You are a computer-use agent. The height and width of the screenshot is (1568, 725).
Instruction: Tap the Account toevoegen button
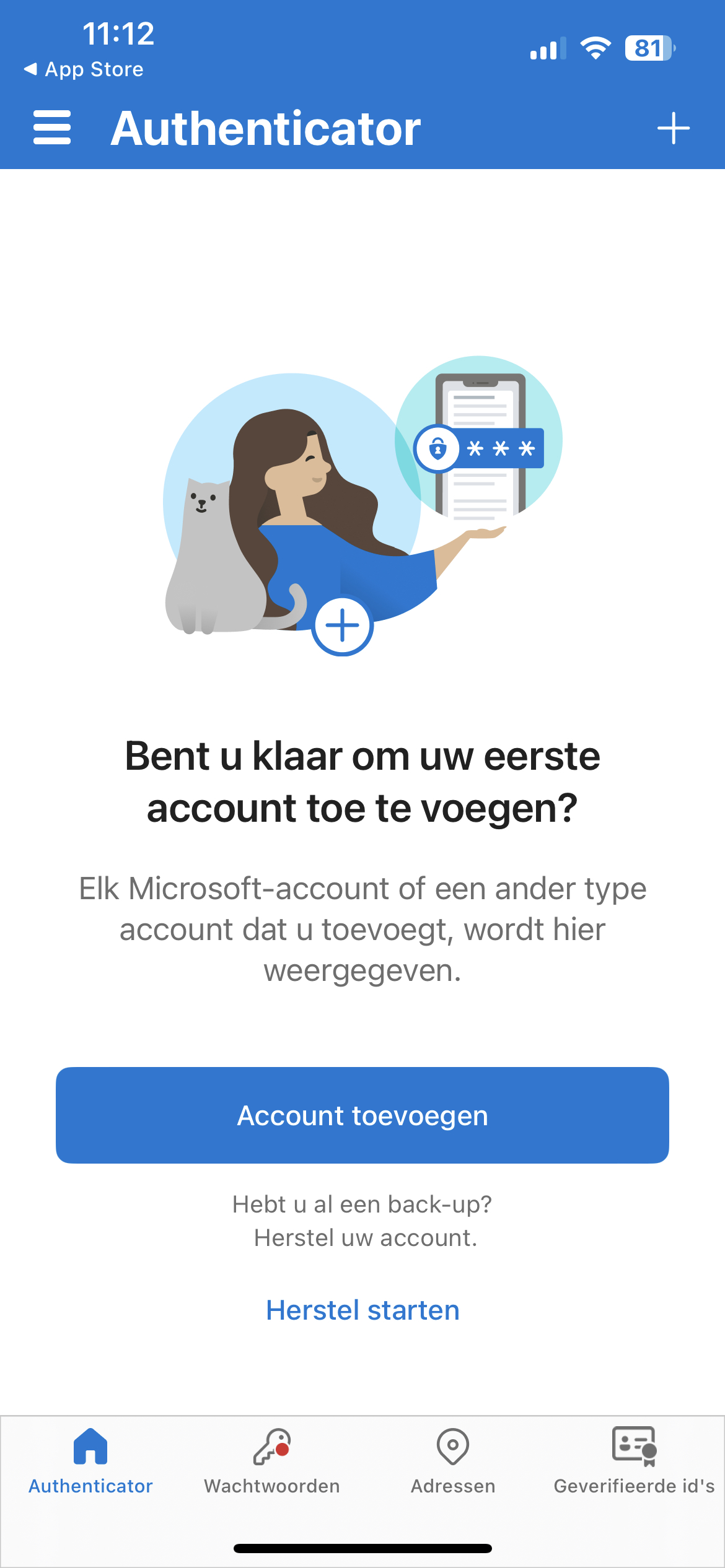point(362,1115)
